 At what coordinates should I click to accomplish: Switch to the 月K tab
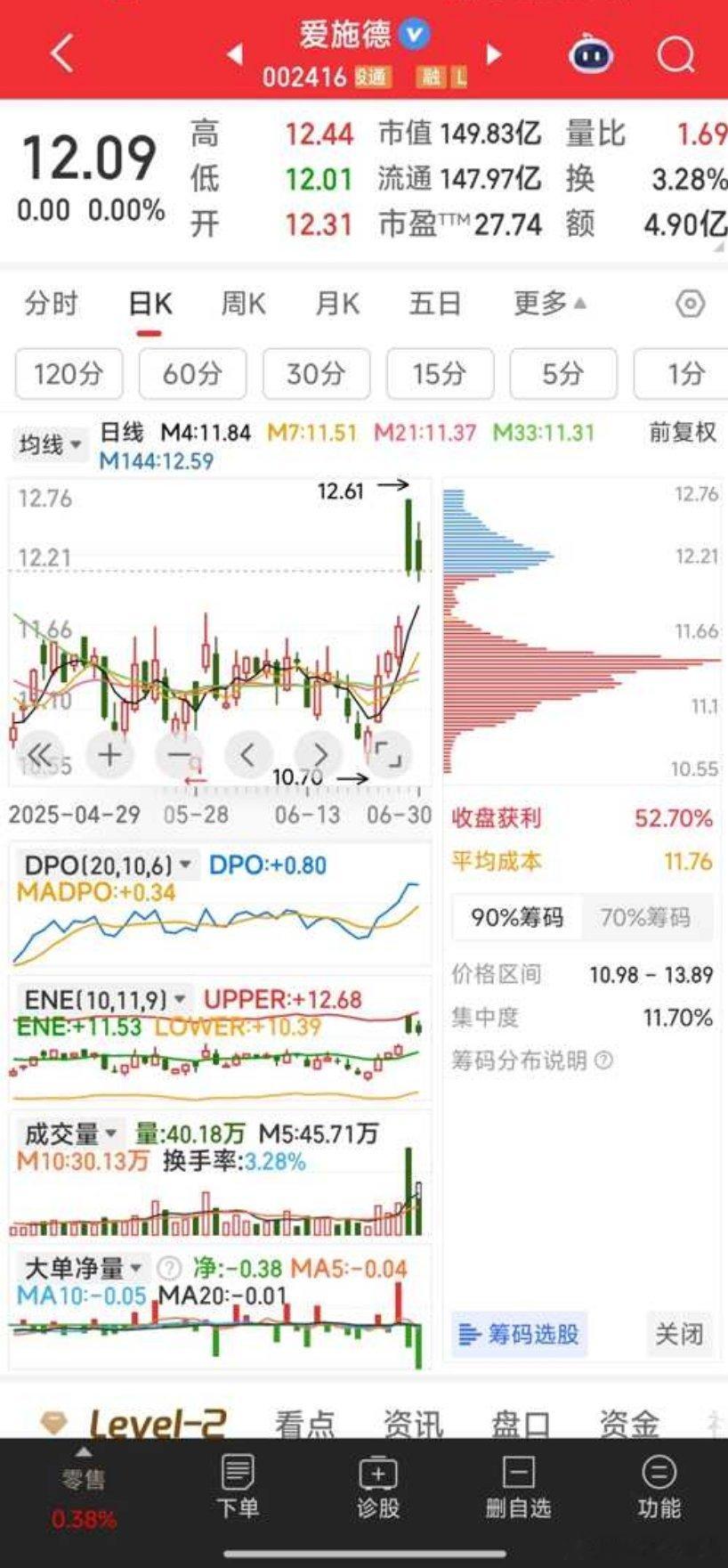(x=337, y=304)
